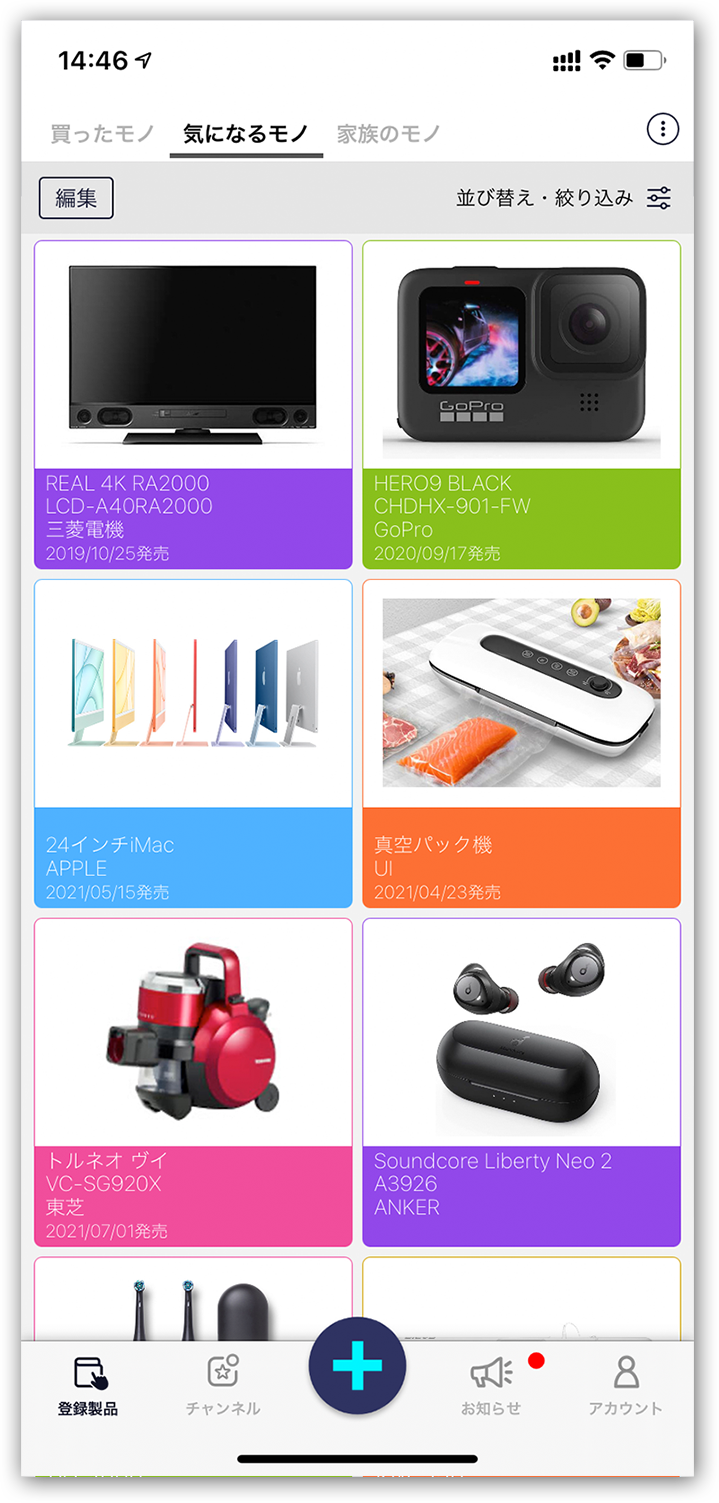The image size is (719, 1503).
Task: Go to the チャンネル tab
Action: tap(222, 1385)
